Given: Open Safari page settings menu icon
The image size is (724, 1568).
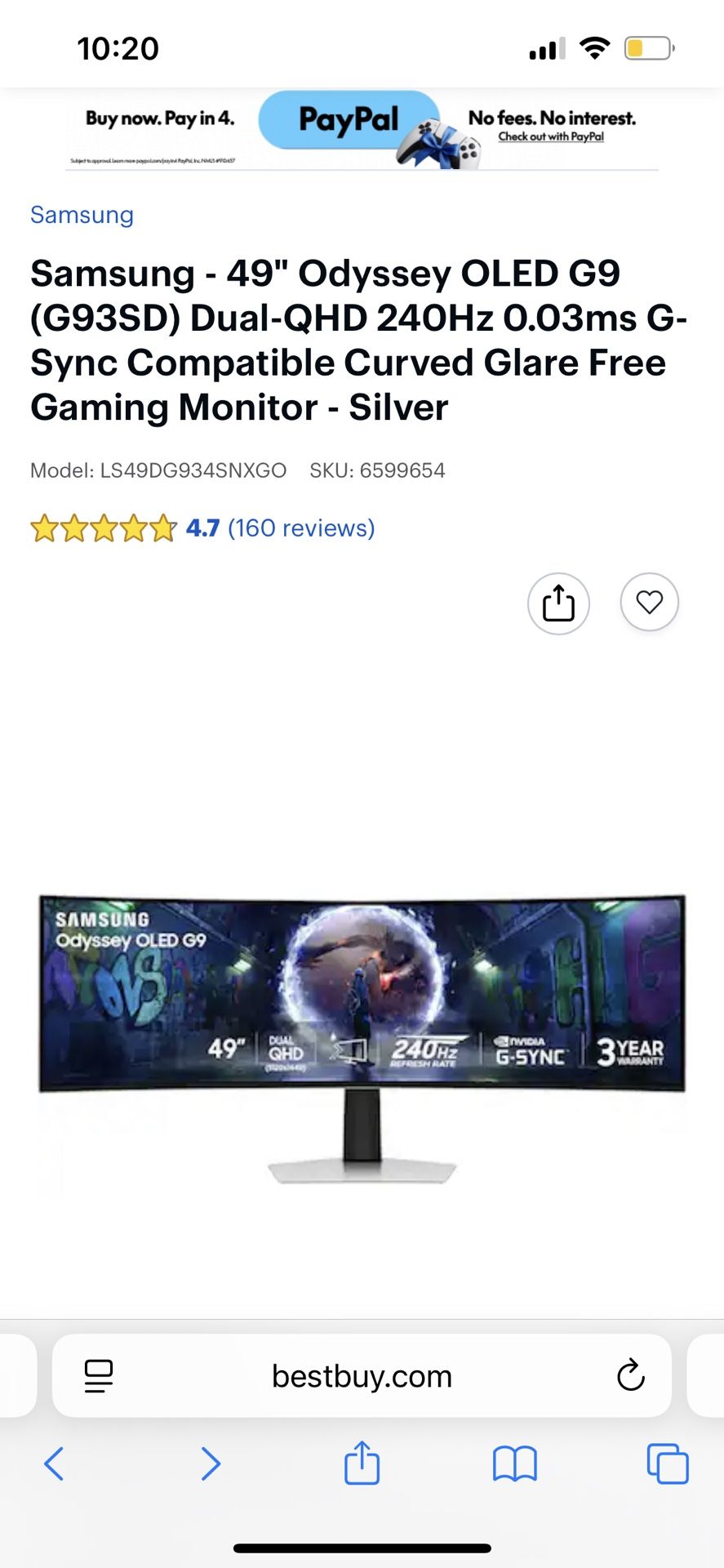Looking at the screenshot, I should 99,1376.
